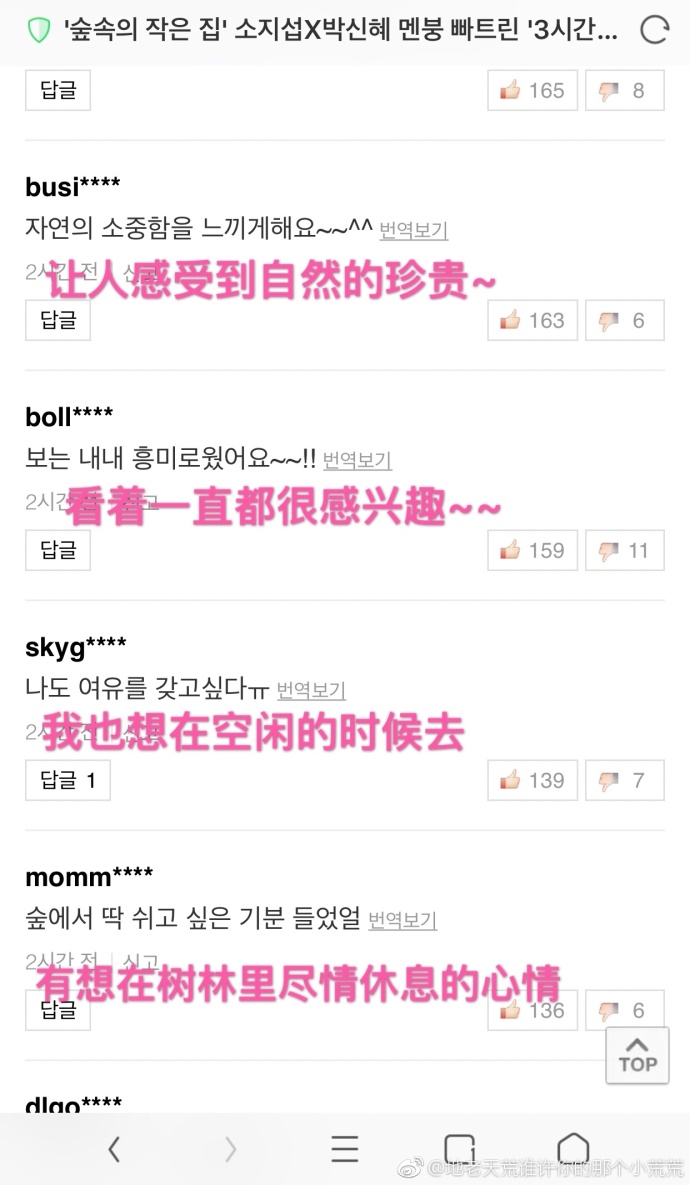Dislike skyg****'s comment showing 7
This screenshot has width=690, height=1185.
(624, 780)
